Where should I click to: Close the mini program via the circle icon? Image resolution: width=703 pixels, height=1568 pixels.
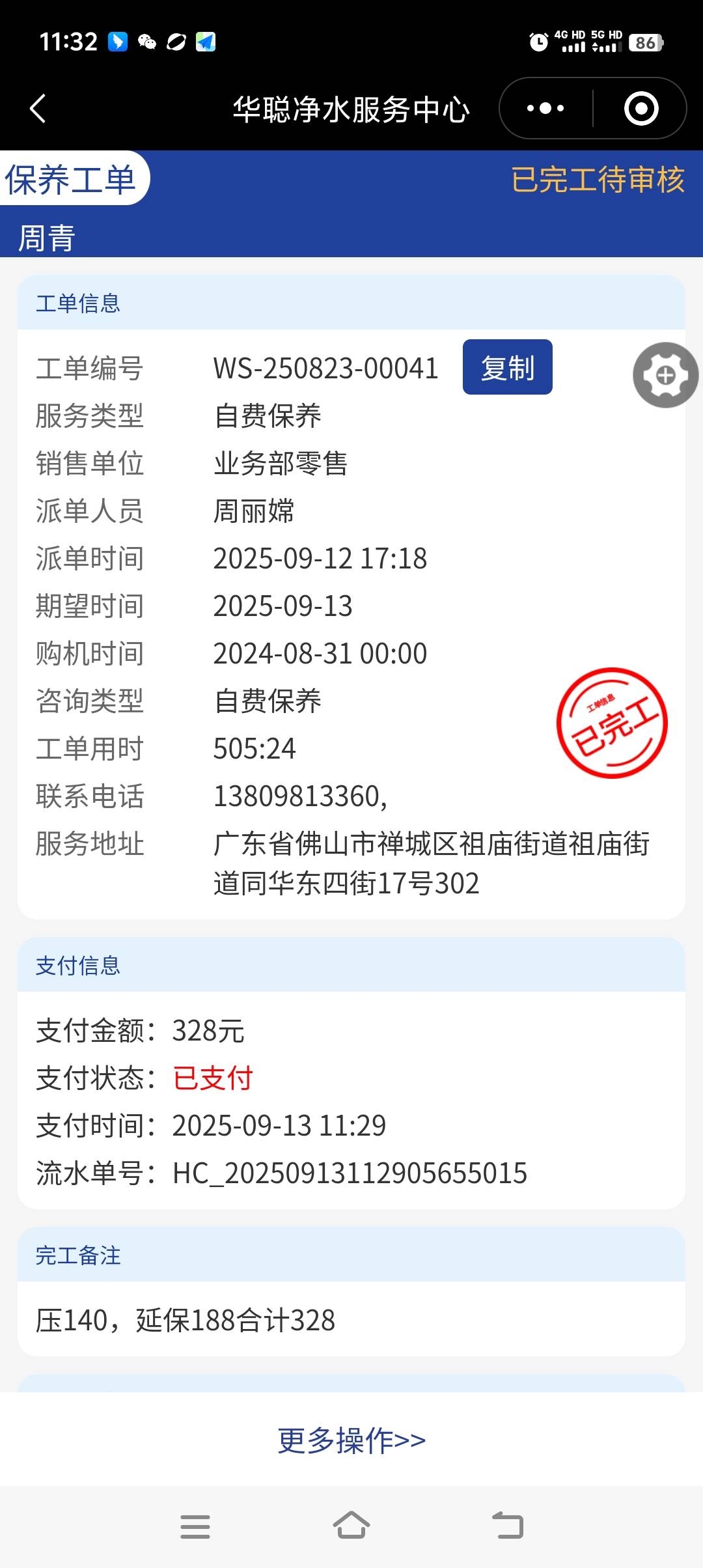(641, 108)
